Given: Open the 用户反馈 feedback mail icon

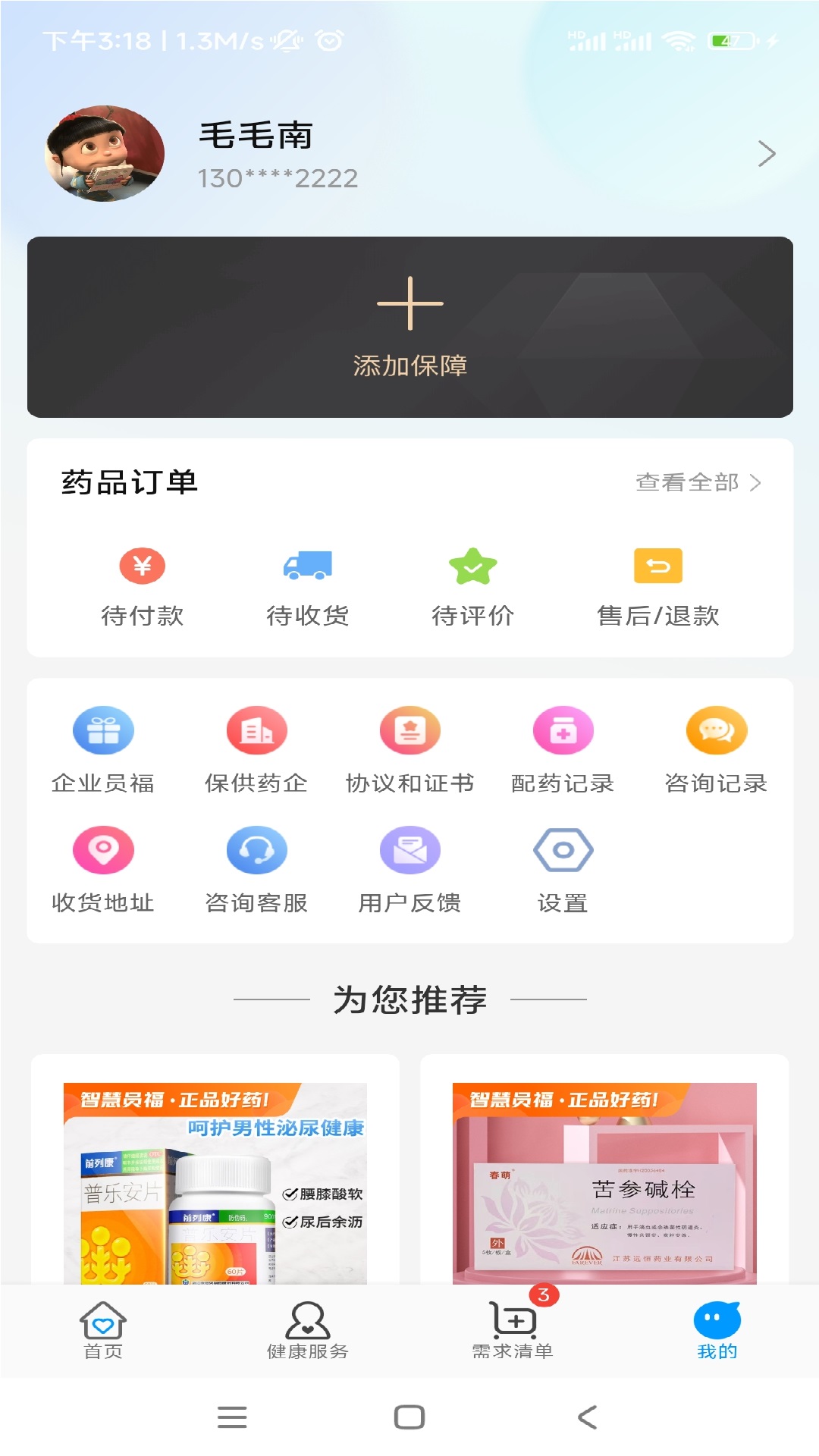Looking at the screenshot, I should [409, 850].
